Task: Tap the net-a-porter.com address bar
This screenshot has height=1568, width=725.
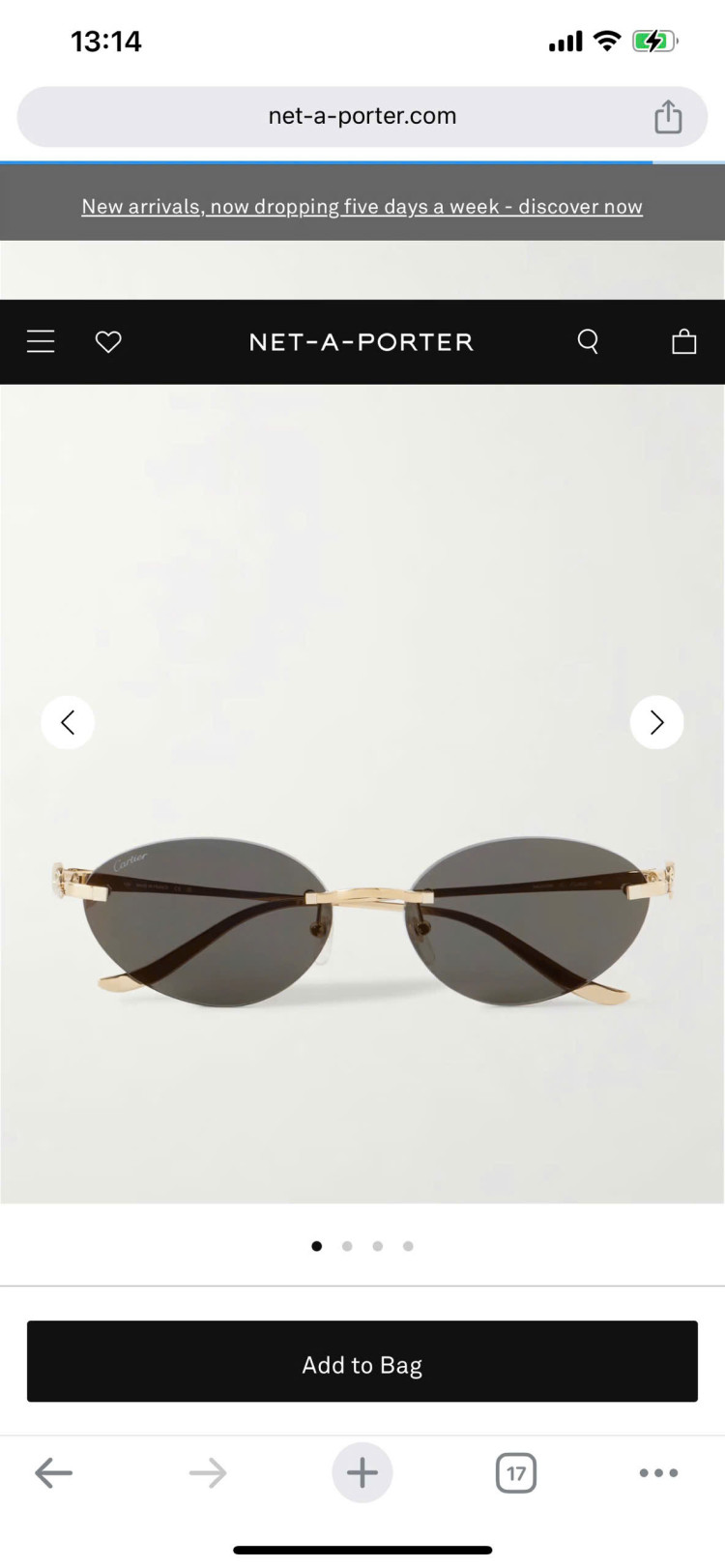Action: pyautogui.click(x=362, y=116)
